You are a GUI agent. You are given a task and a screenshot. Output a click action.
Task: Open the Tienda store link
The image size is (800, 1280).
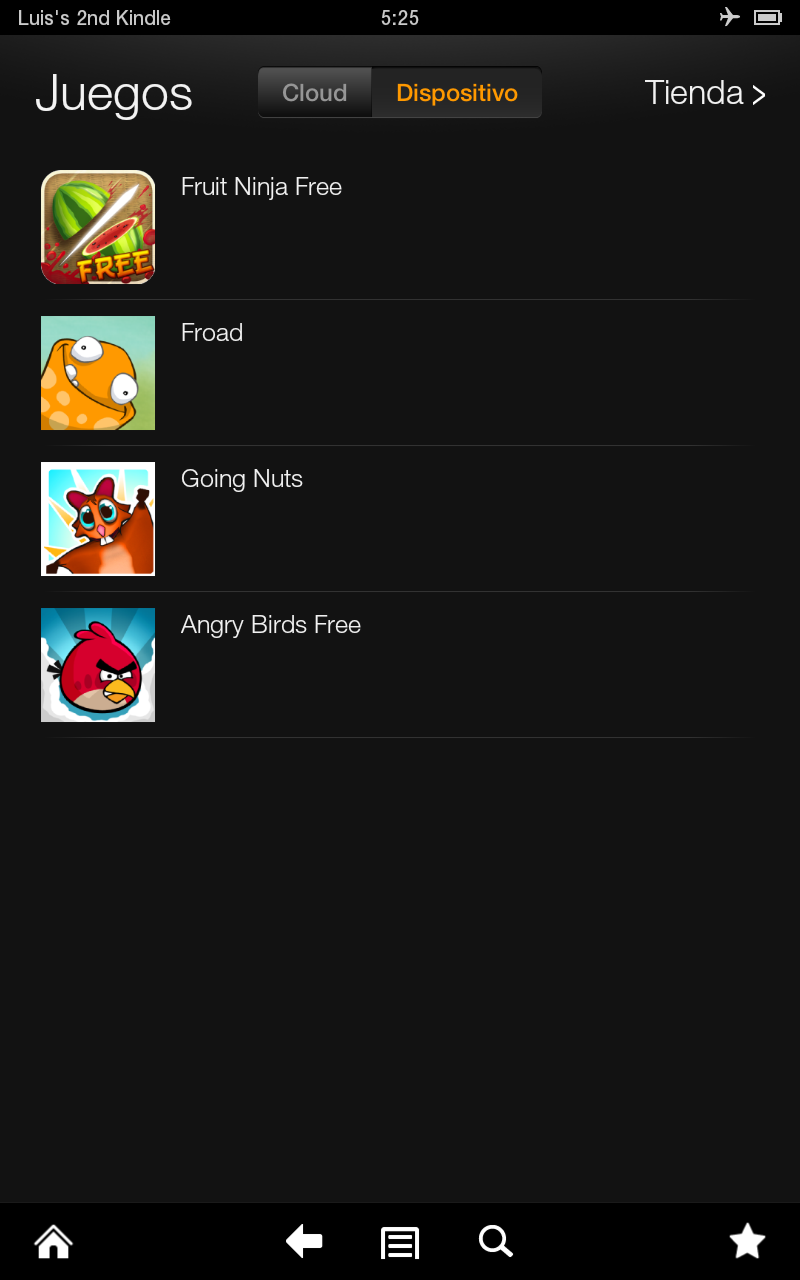[x=705, y=93]
